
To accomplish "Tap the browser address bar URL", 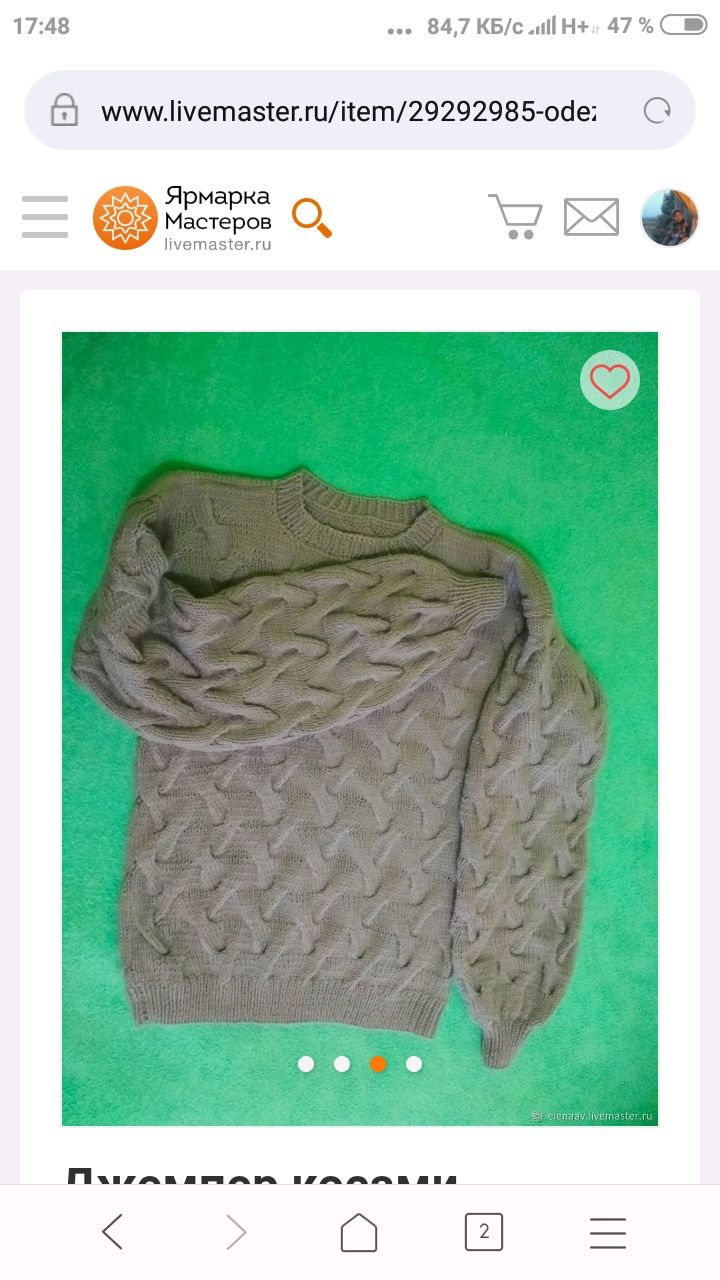I will [348, 111].
